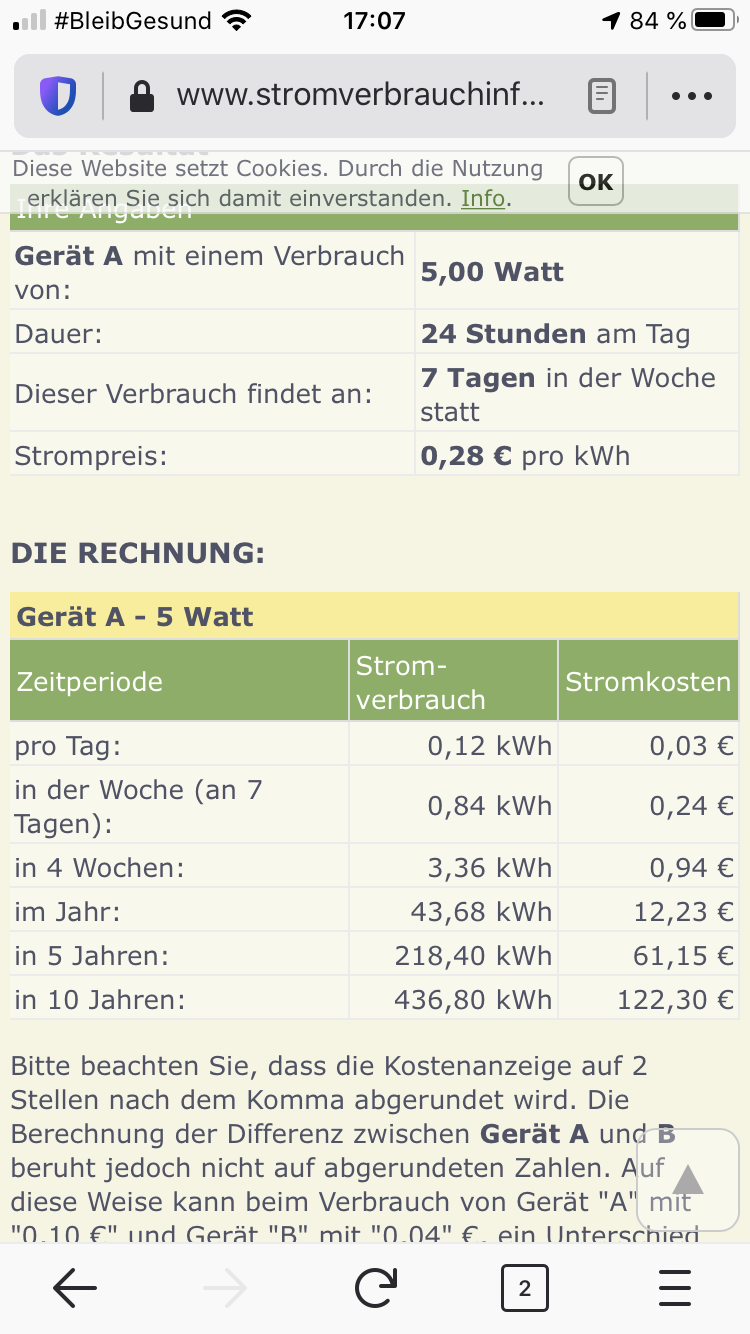Open the three-dot page actions menu

(x=692, y=96)
